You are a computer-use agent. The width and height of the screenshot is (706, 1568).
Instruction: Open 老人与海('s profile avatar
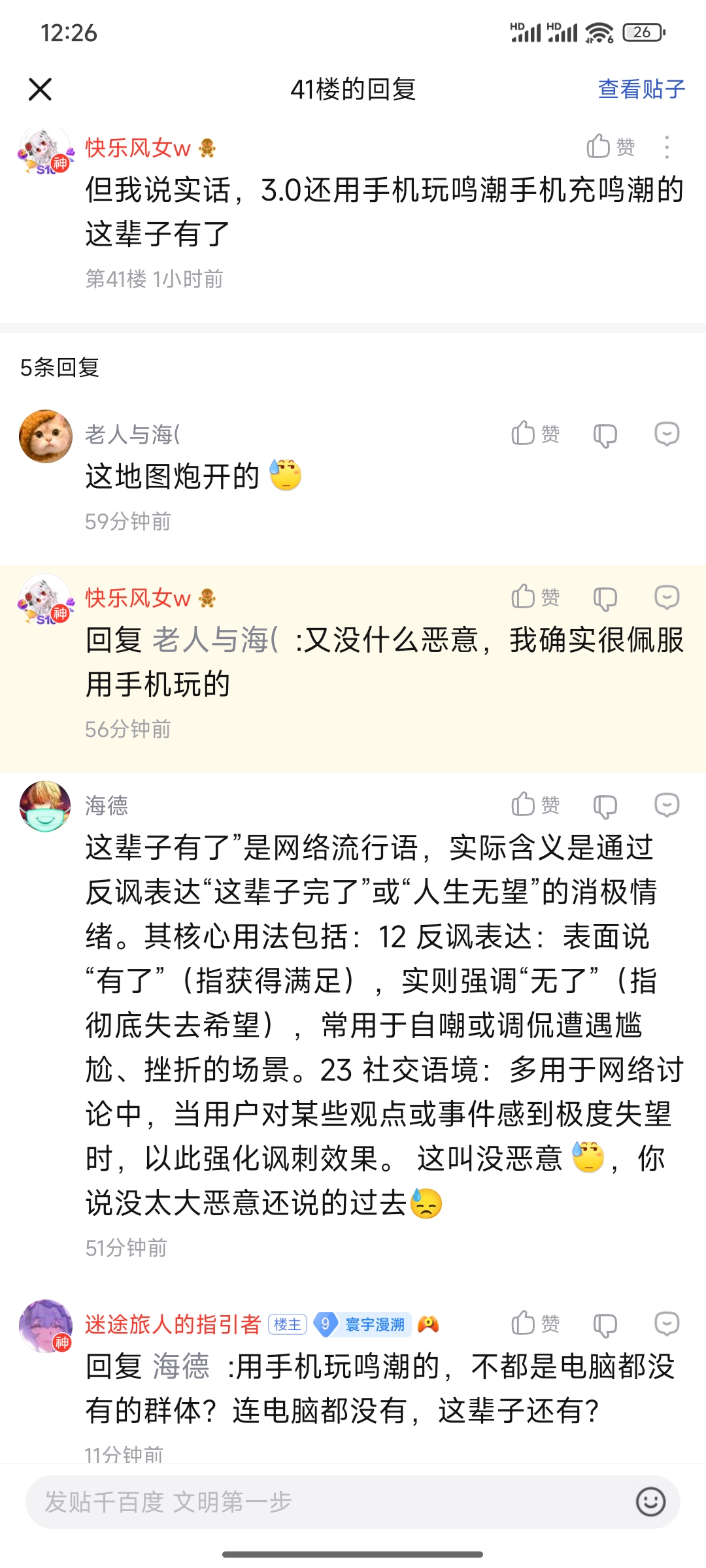point(46,436)
